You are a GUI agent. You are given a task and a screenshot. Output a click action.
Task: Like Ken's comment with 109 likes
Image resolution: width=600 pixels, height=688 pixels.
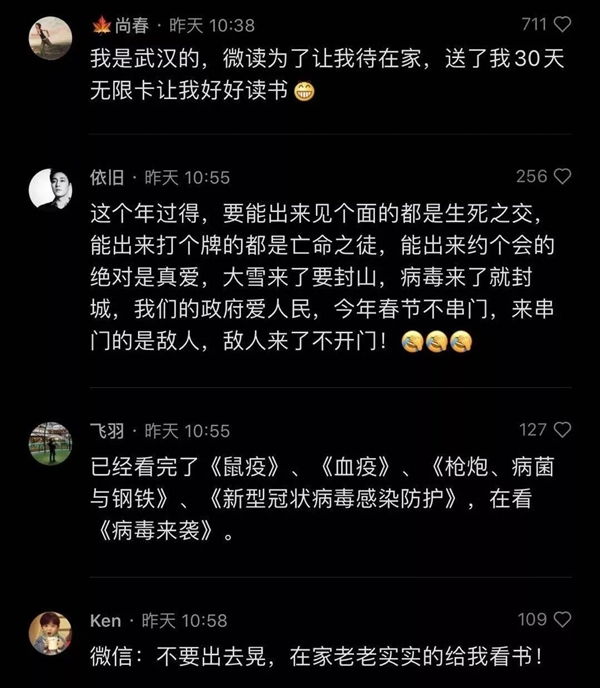pyautogui.click(x=562, y=620)
